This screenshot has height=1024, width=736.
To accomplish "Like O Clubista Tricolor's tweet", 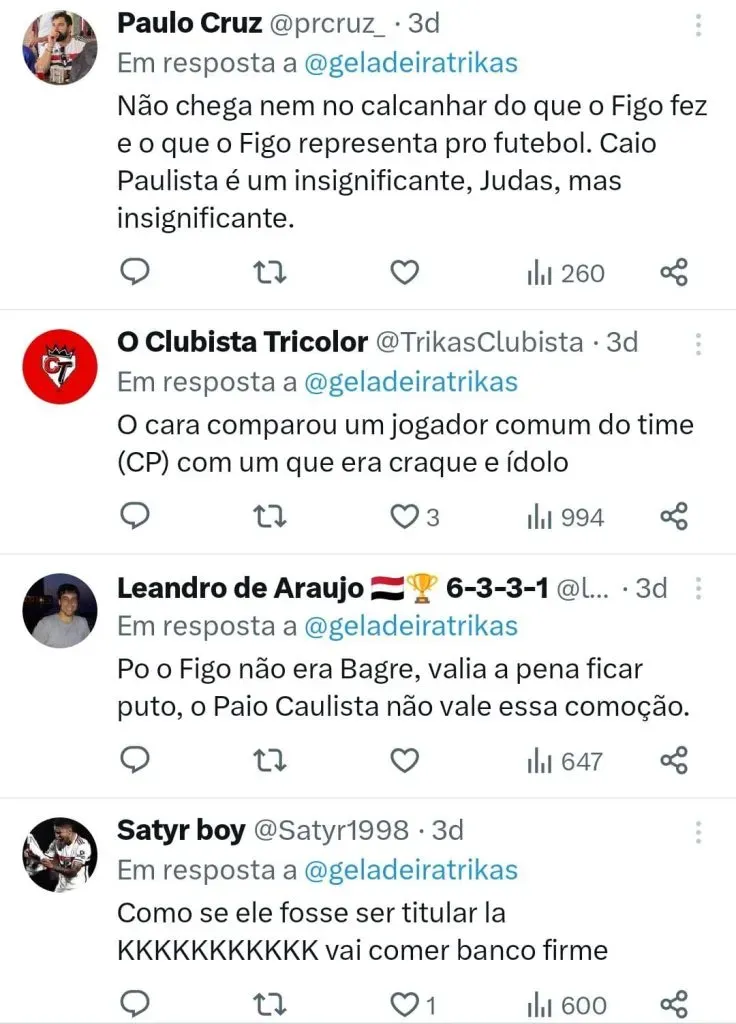I will [x=403, y=516].
